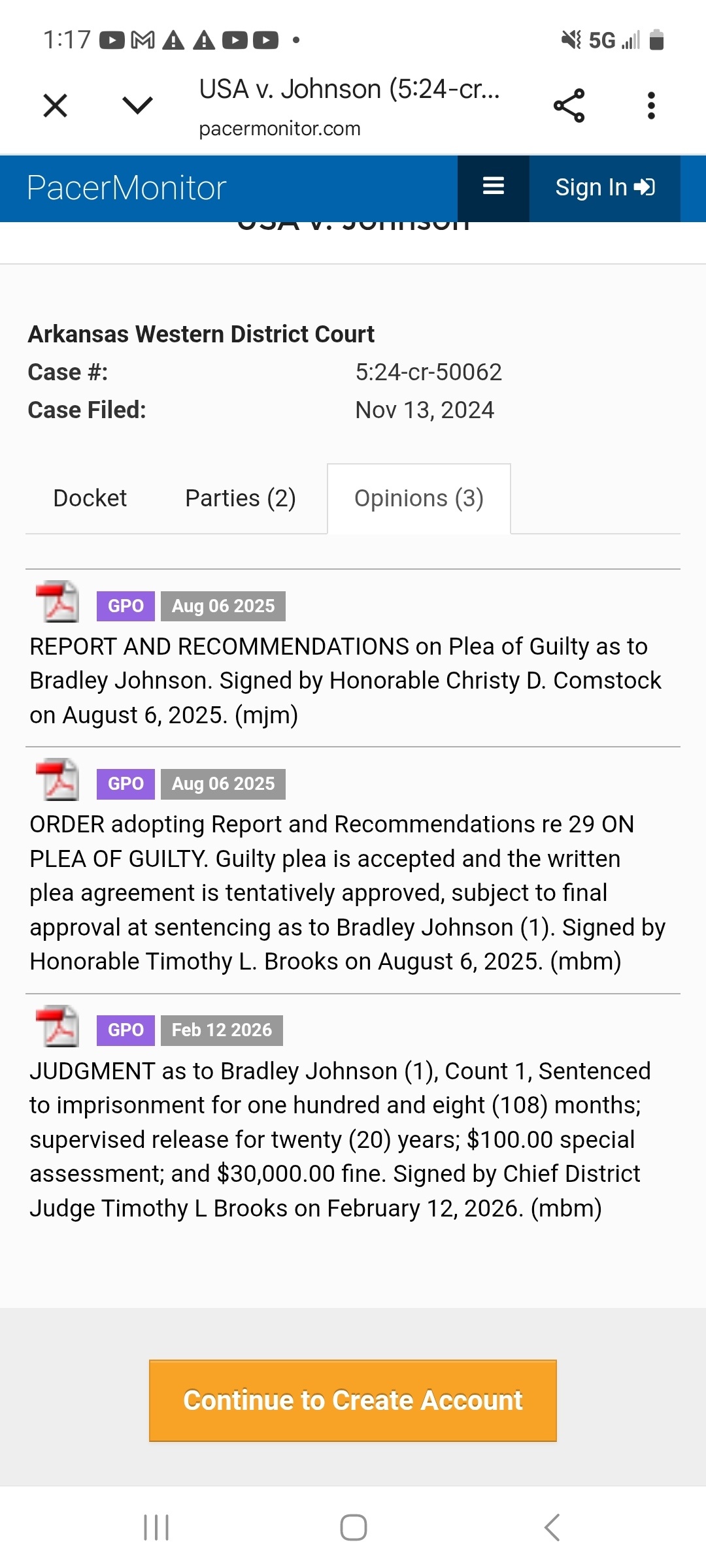
Task: Close the browser custom tab
Action: pyautogui.click(x=56, y=105)
